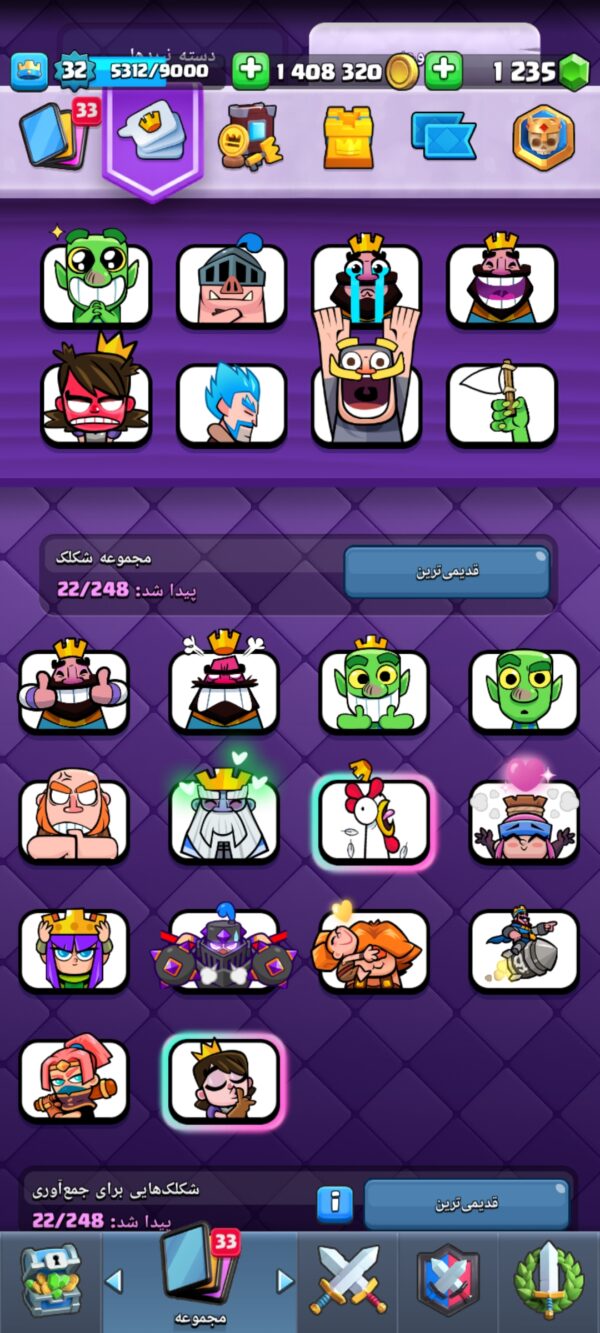Select the princess with crown emote
This screenshot has height=1333, width=600.
pos(74,947)
